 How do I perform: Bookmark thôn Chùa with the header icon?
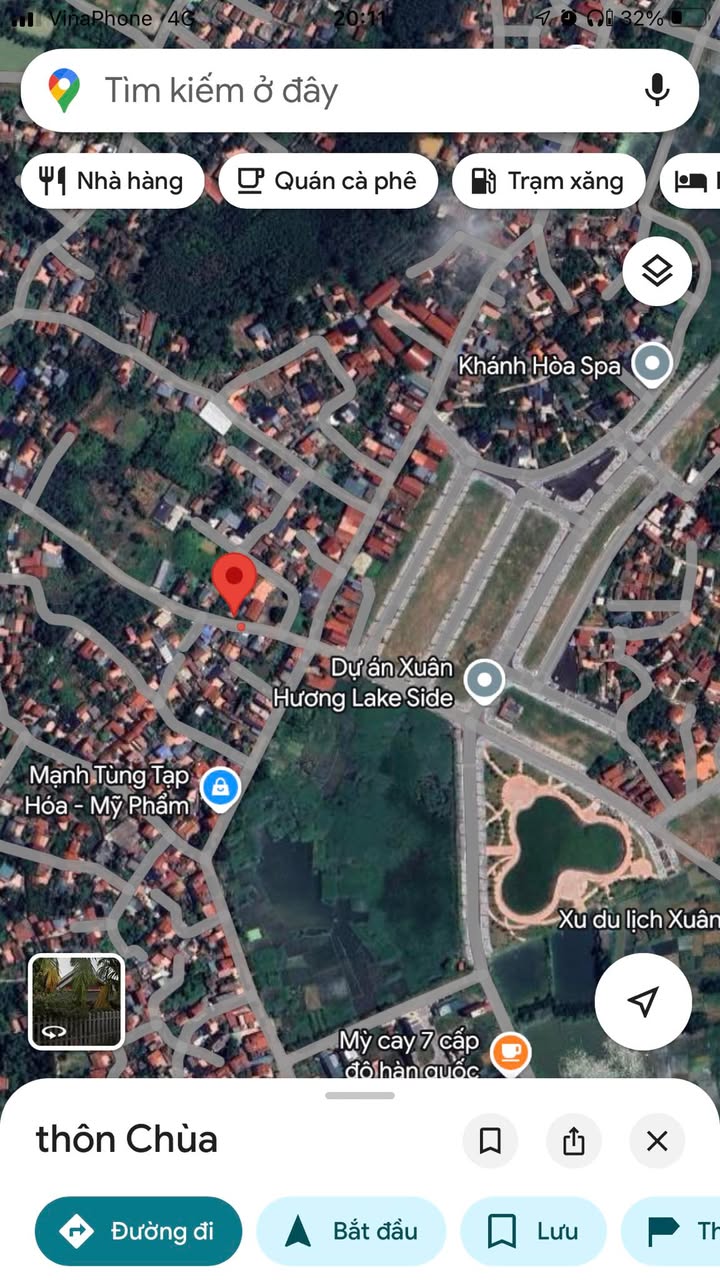click(x=490, y=1141)
